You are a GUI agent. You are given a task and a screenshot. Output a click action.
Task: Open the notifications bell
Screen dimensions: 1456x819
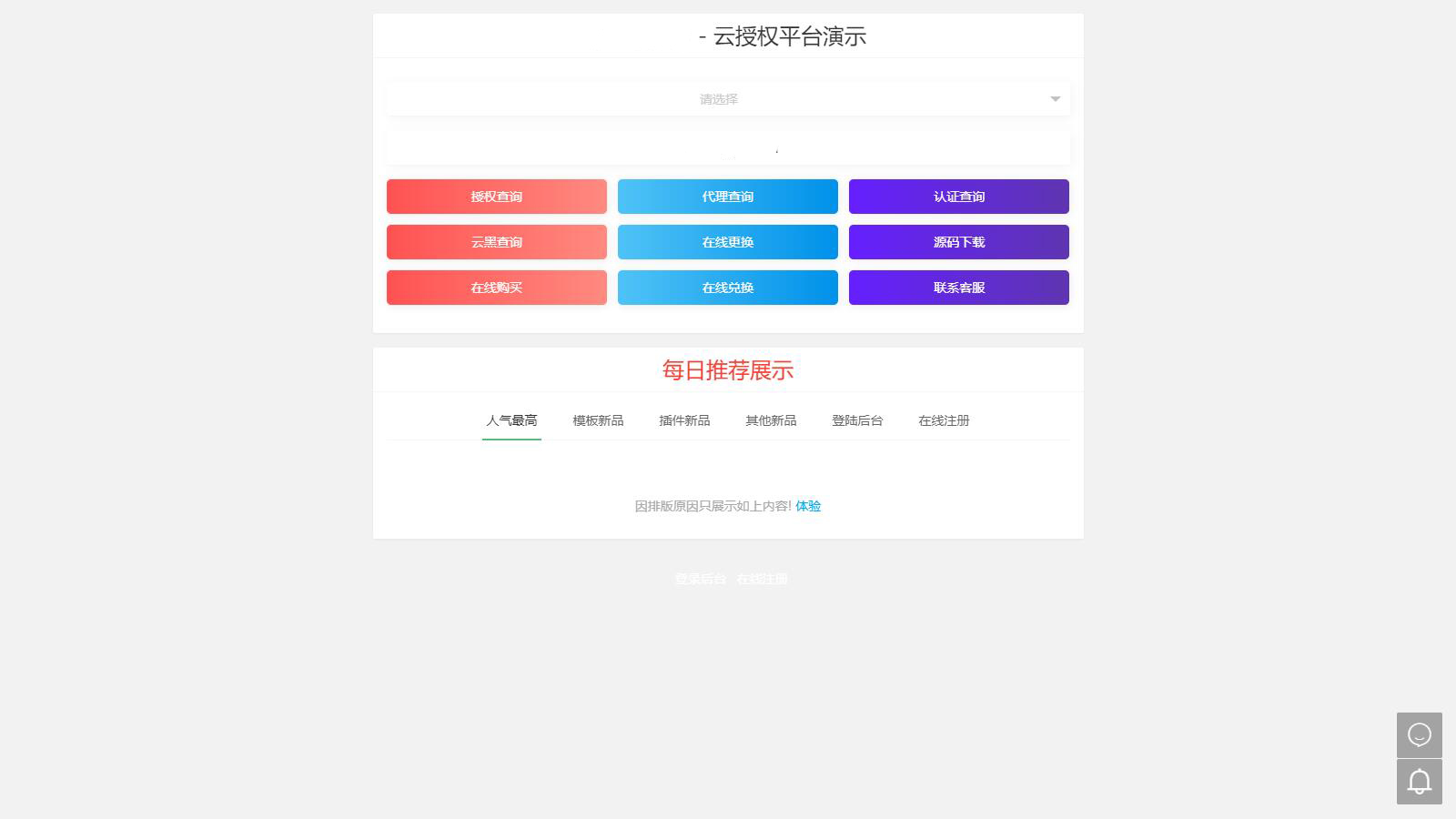point(1420,782)
